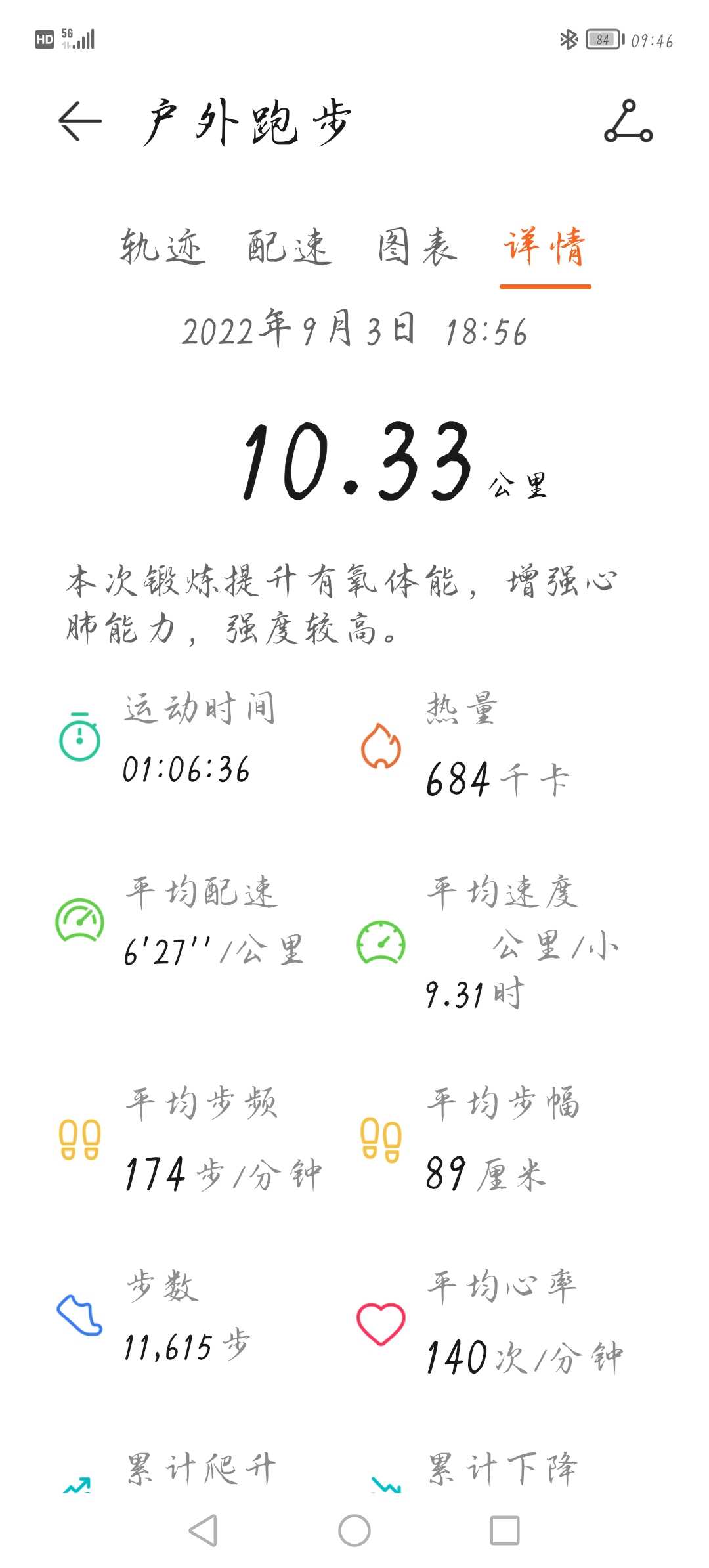
Task: Open the route share icon
Action: (628, 121)
